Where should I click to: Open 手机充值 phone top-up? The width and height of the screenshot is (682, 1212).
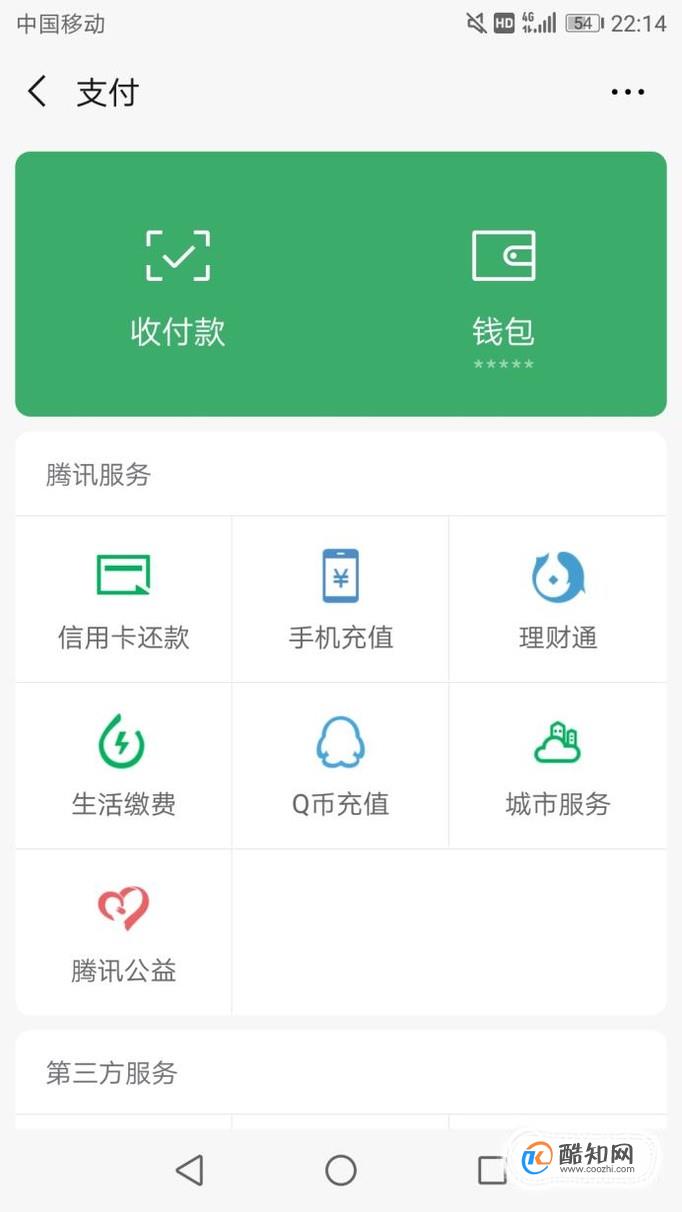click(340, 600)
